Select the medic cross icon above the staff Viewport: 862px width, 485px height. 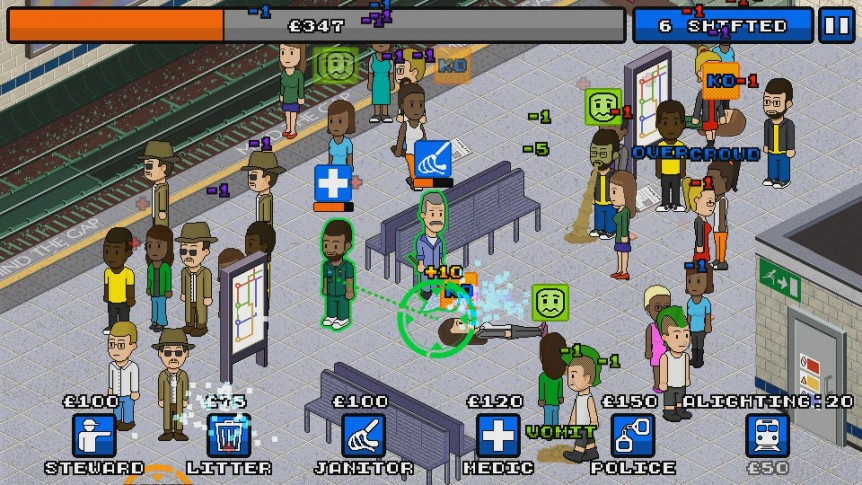point(333,184)
